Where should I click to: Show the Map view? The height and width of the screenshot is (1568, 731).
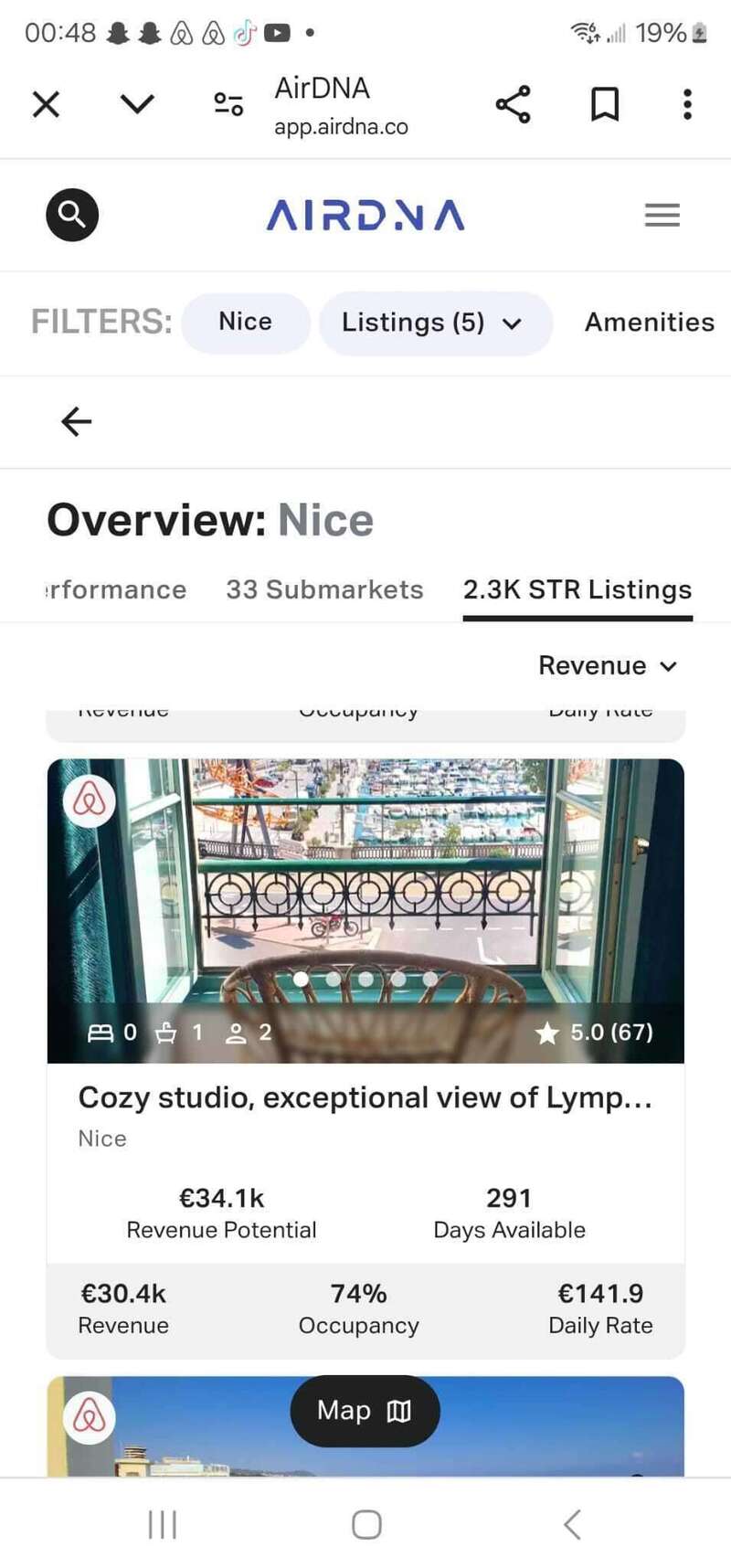[x=365, y=1411]
